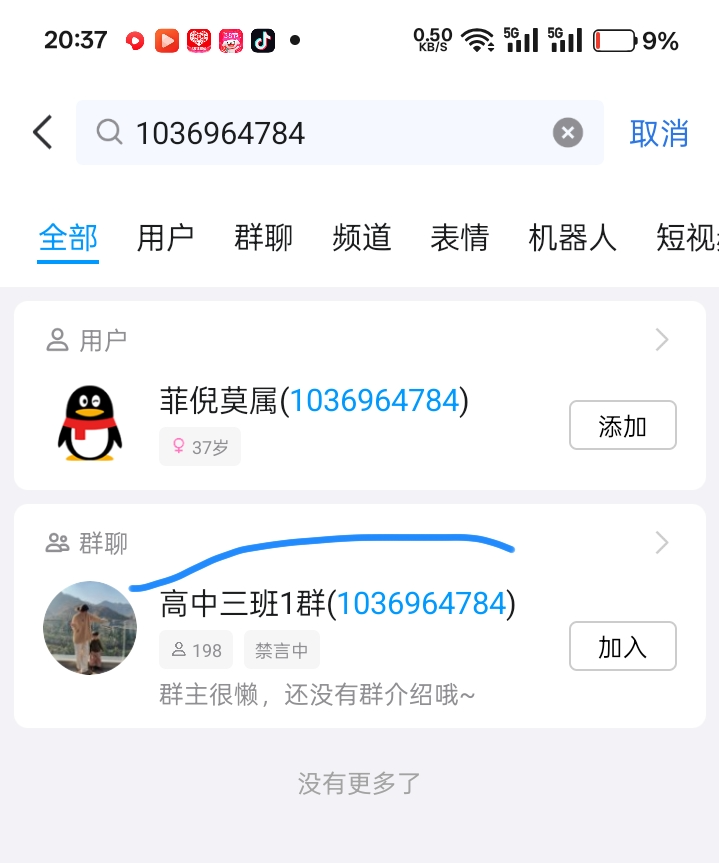
Task: Select the 表情 tab
Action: tap(459, 238)
